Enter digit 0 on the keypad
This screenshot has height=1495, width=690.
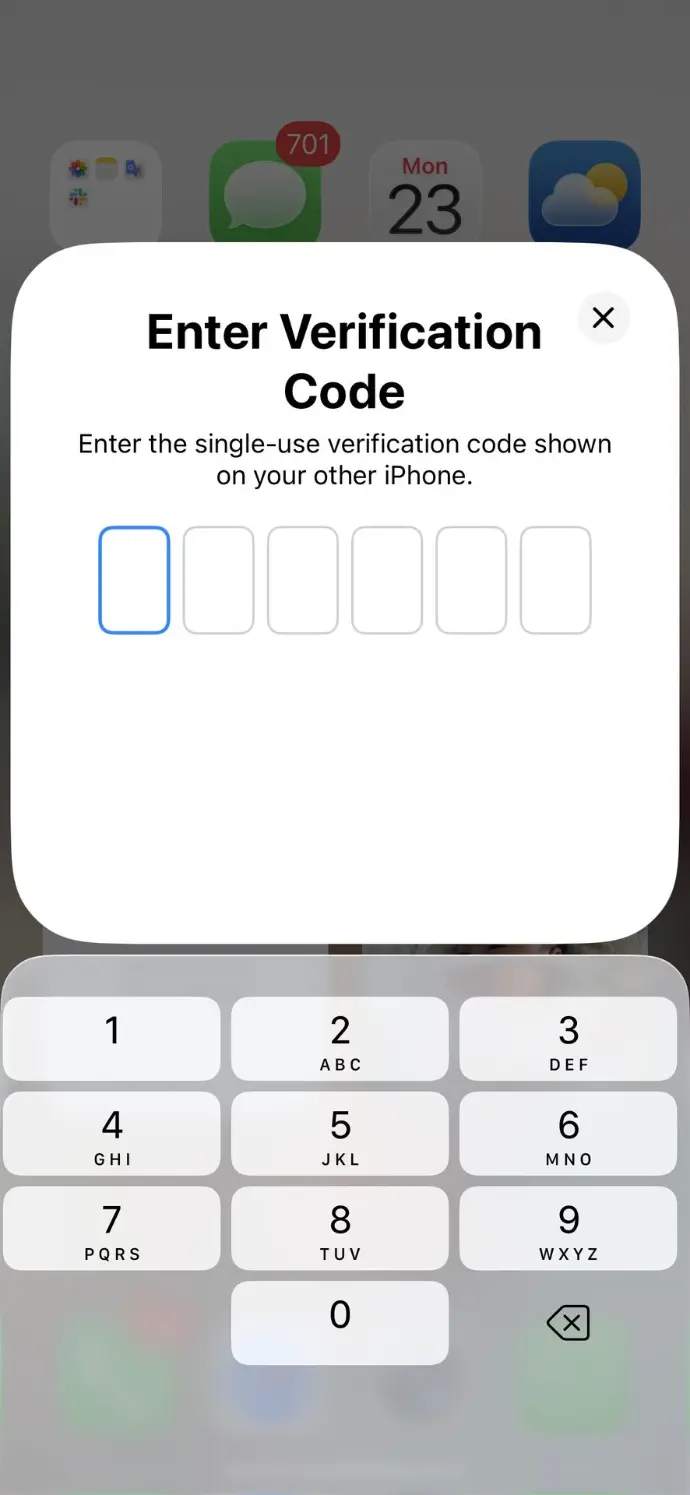point(340,1322)
